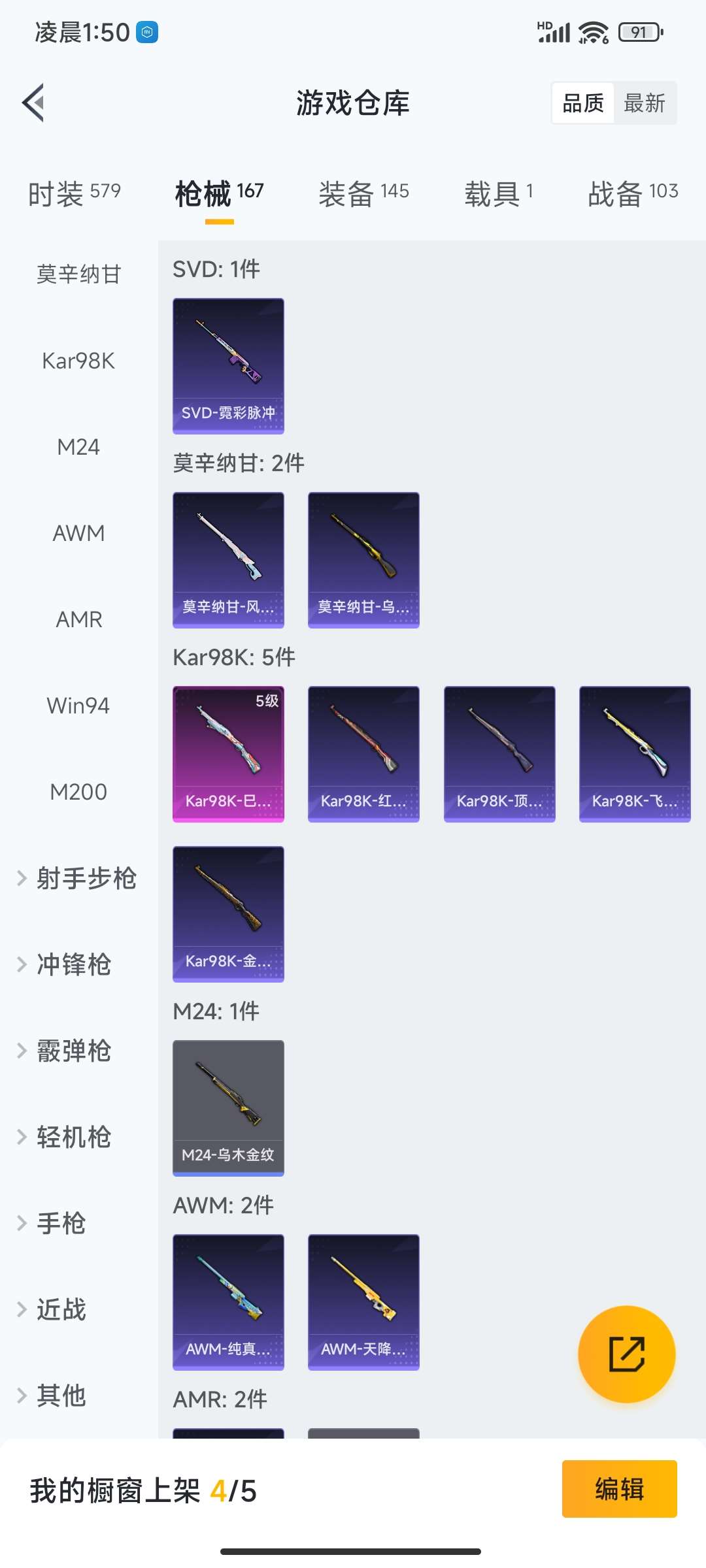Open the SVD-霓彩脉冲 skin card
Viewport: 706px width, 1568px height.
pyautogui.click(x=228, y=366)
